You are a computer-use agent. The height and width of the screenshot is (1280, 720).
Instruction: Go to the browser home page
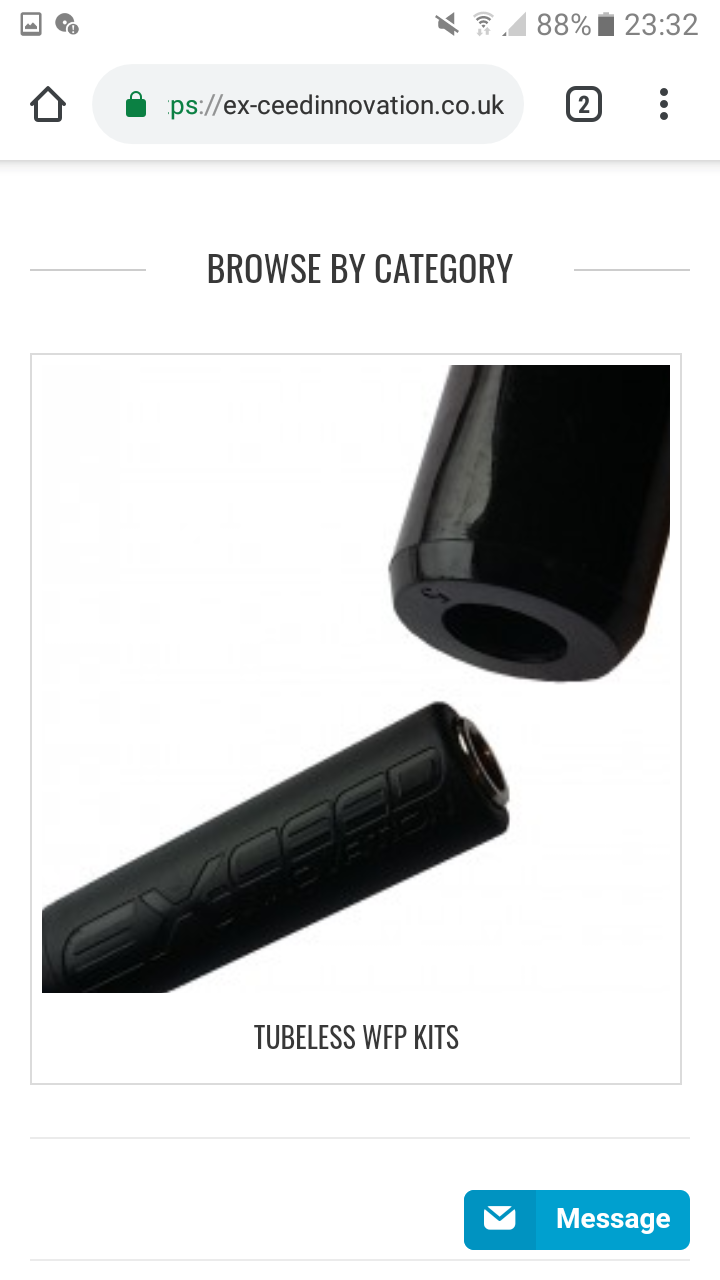click(48, 104)
